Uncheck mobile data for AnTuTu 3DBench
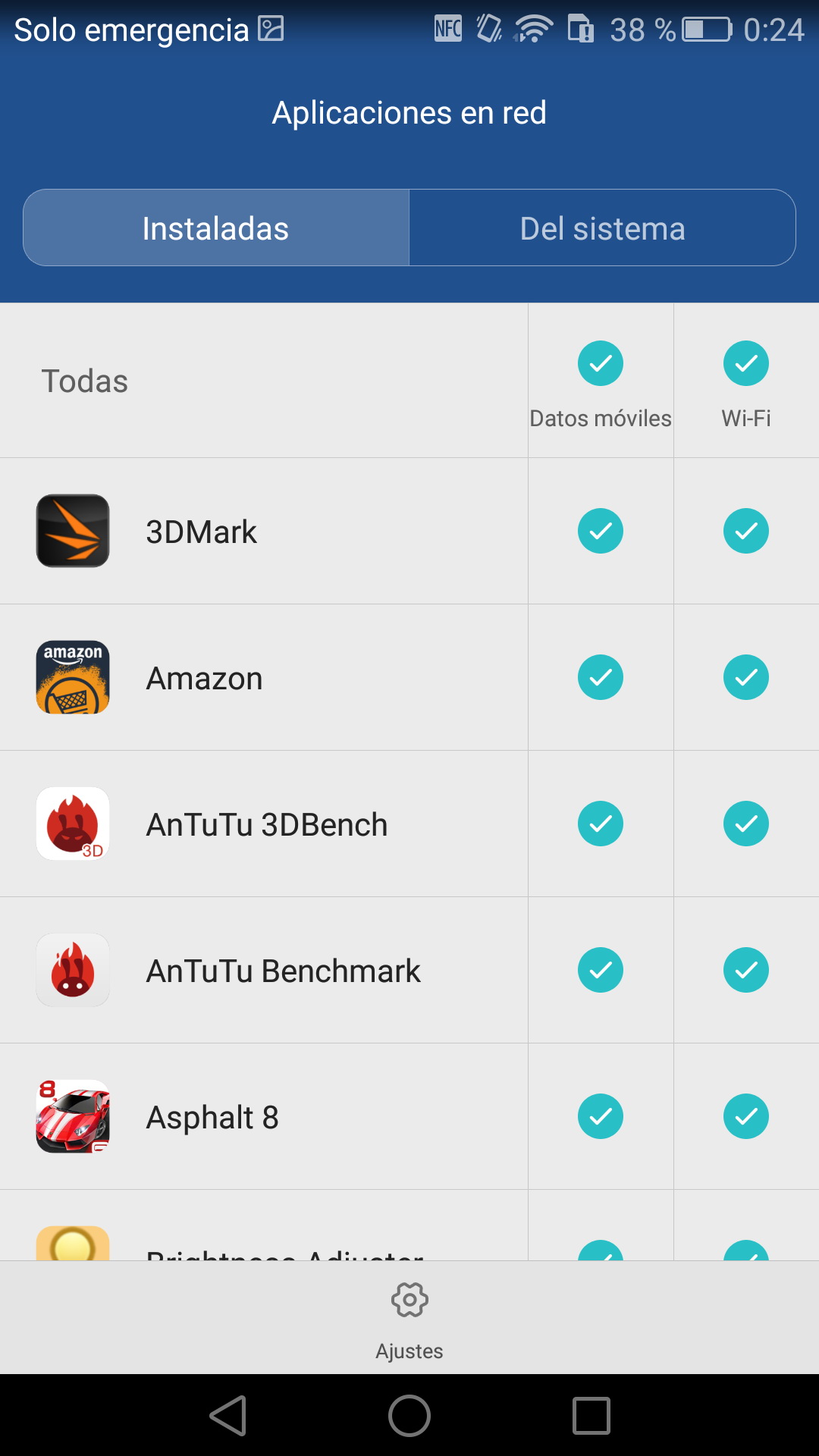819x1456 pixels. point(601,824)
